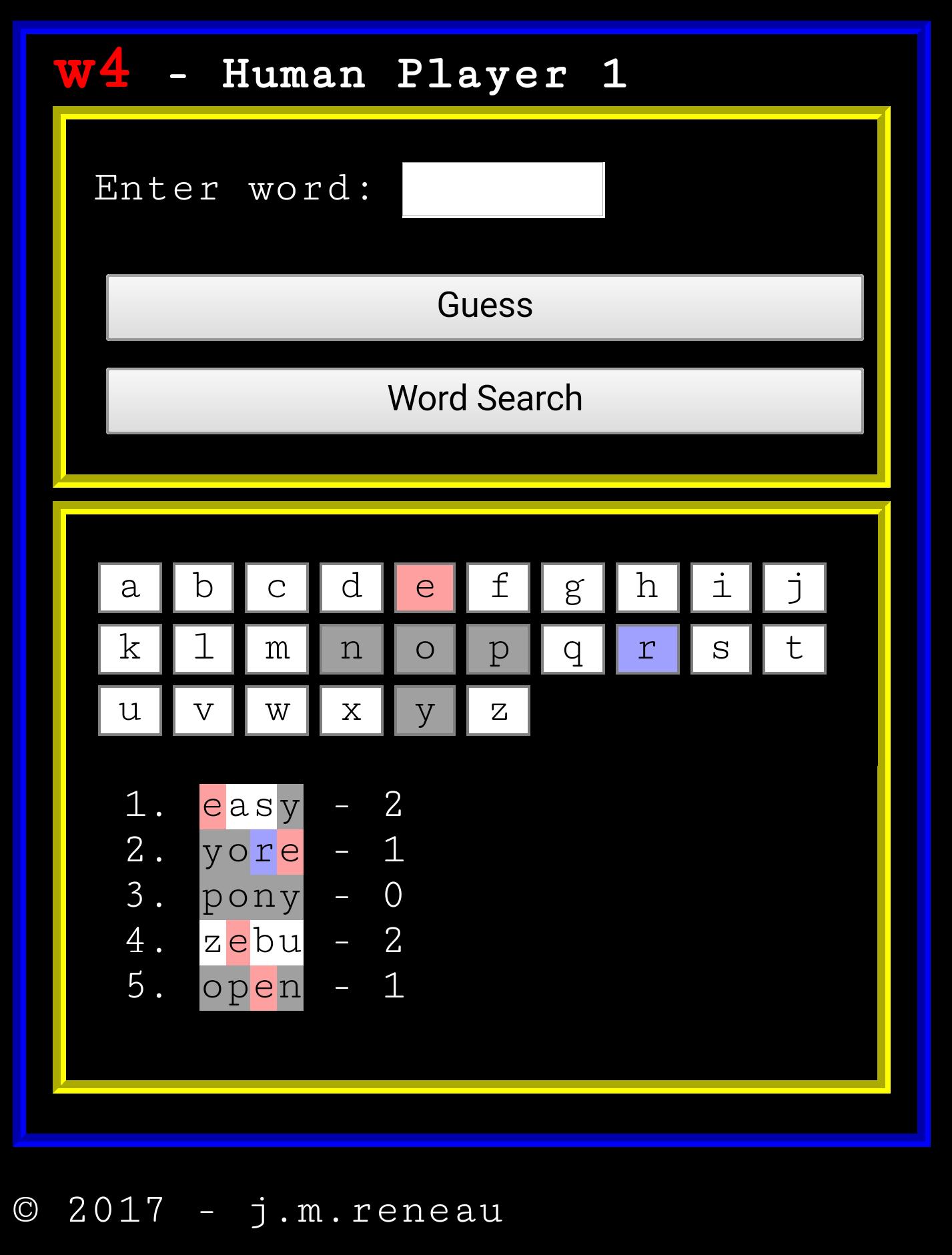Submit the word with Guess button
The height and width of the screenshot is (1255, 952).
pyautogui.click(x=484, y=307)
